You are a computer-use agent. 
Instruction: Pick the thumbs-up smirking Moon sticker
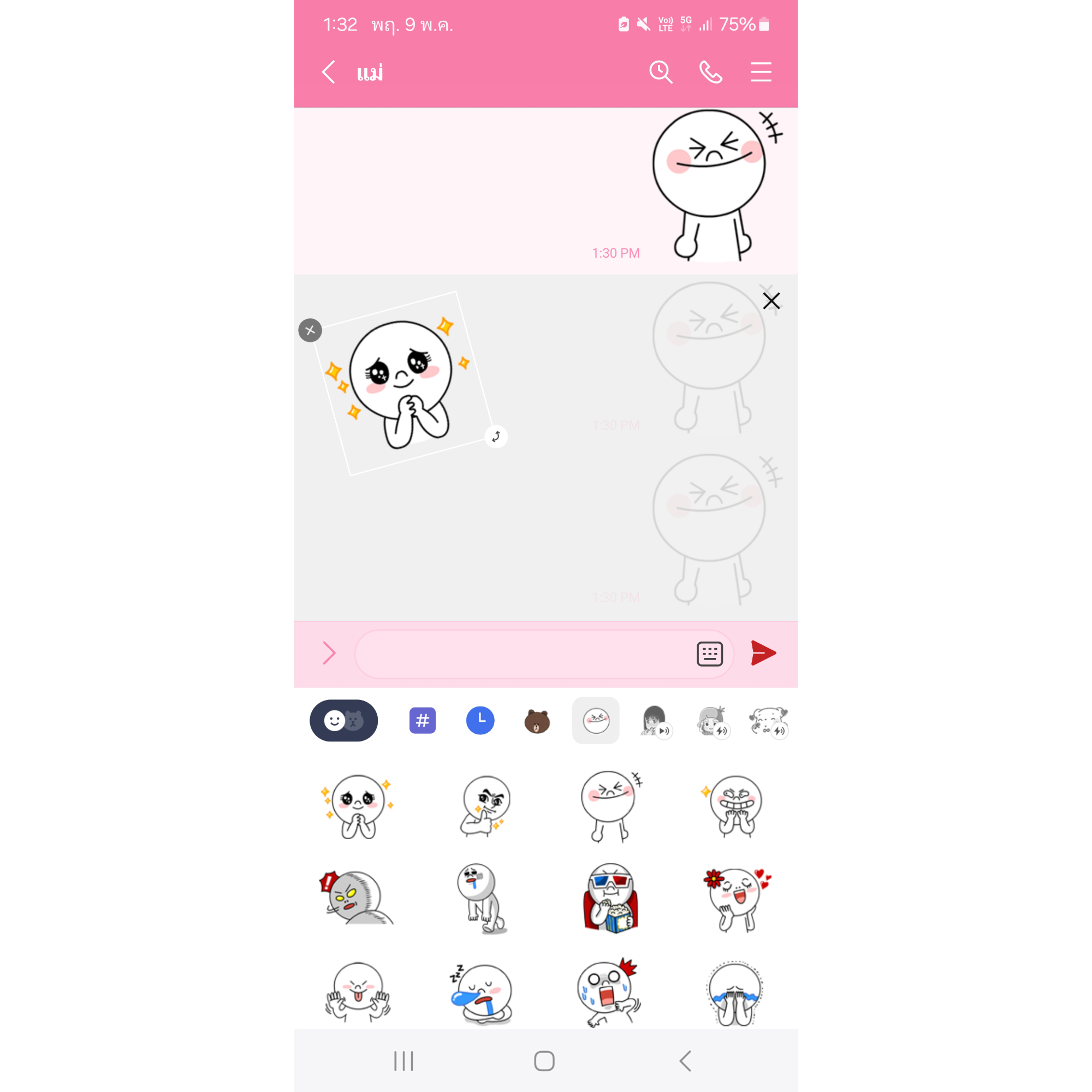(485, 805)
